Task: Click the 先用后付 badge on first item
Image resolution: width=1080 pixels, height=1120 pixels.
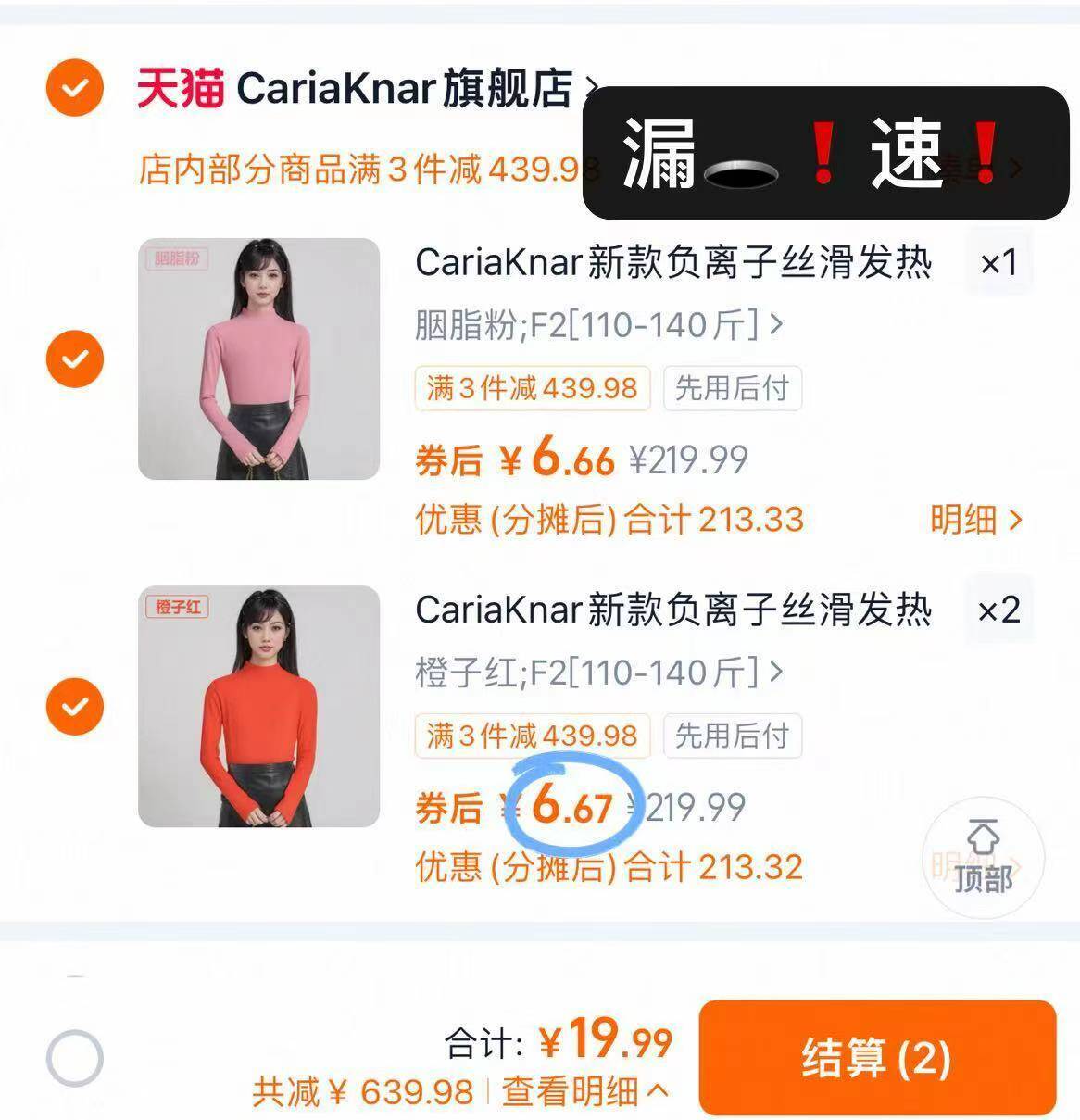Action: 731,388
